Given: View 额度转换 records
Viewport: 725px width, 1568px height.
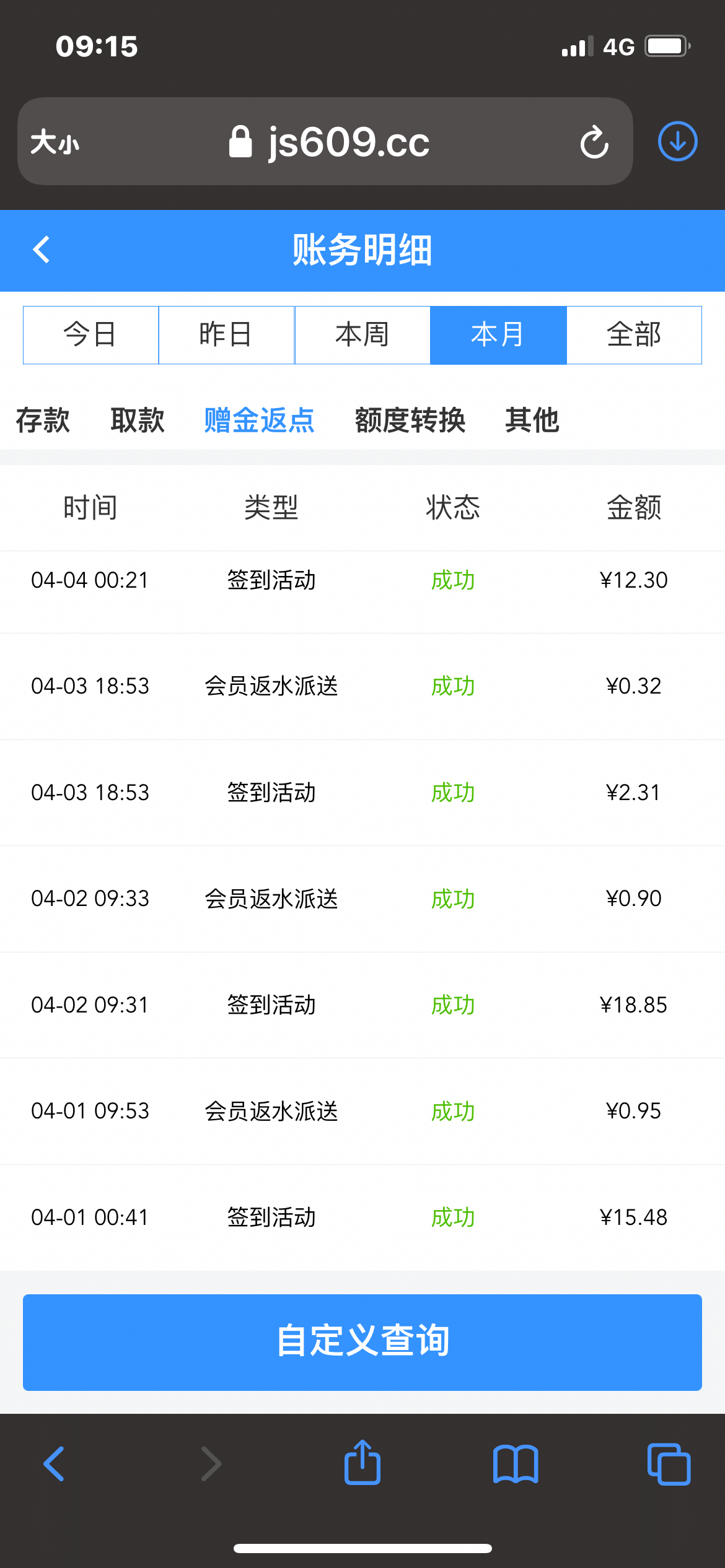Looking at the screenshot, I should [410, 420].
